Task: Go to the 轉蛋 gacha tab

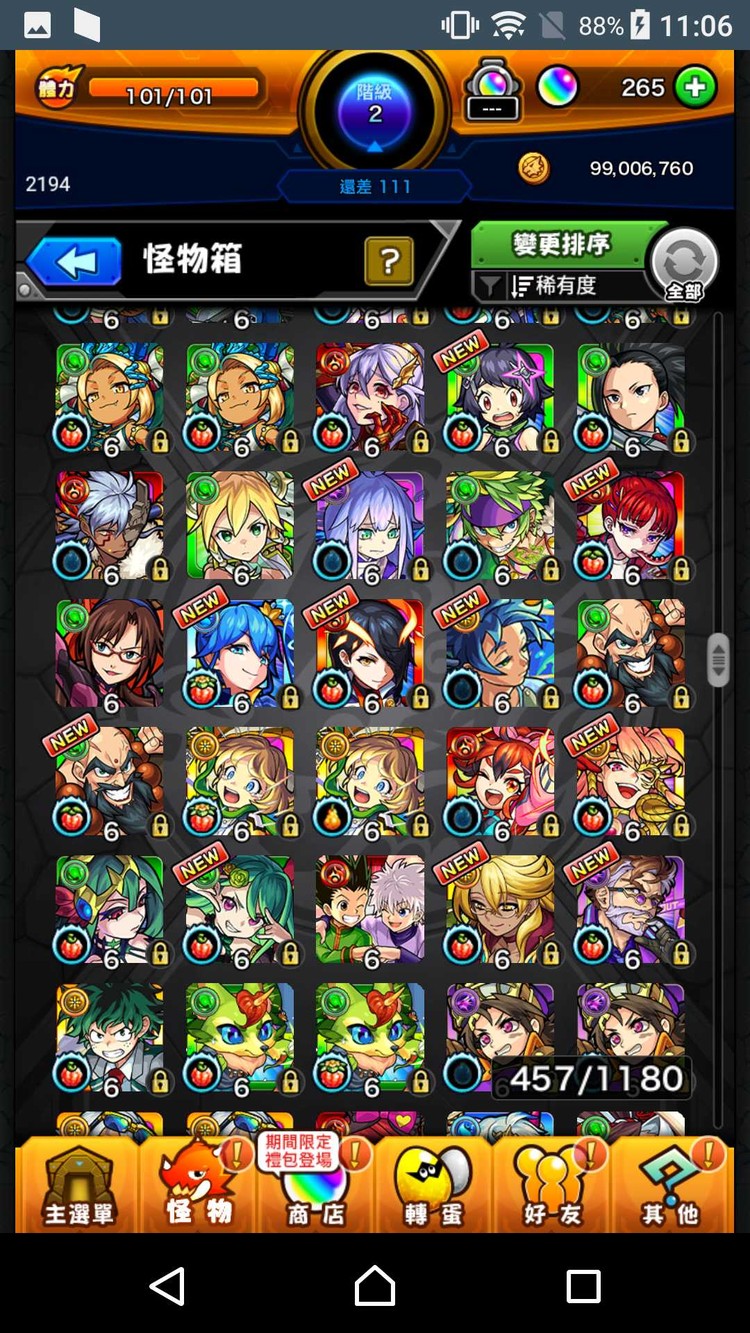Action: 433,1182
